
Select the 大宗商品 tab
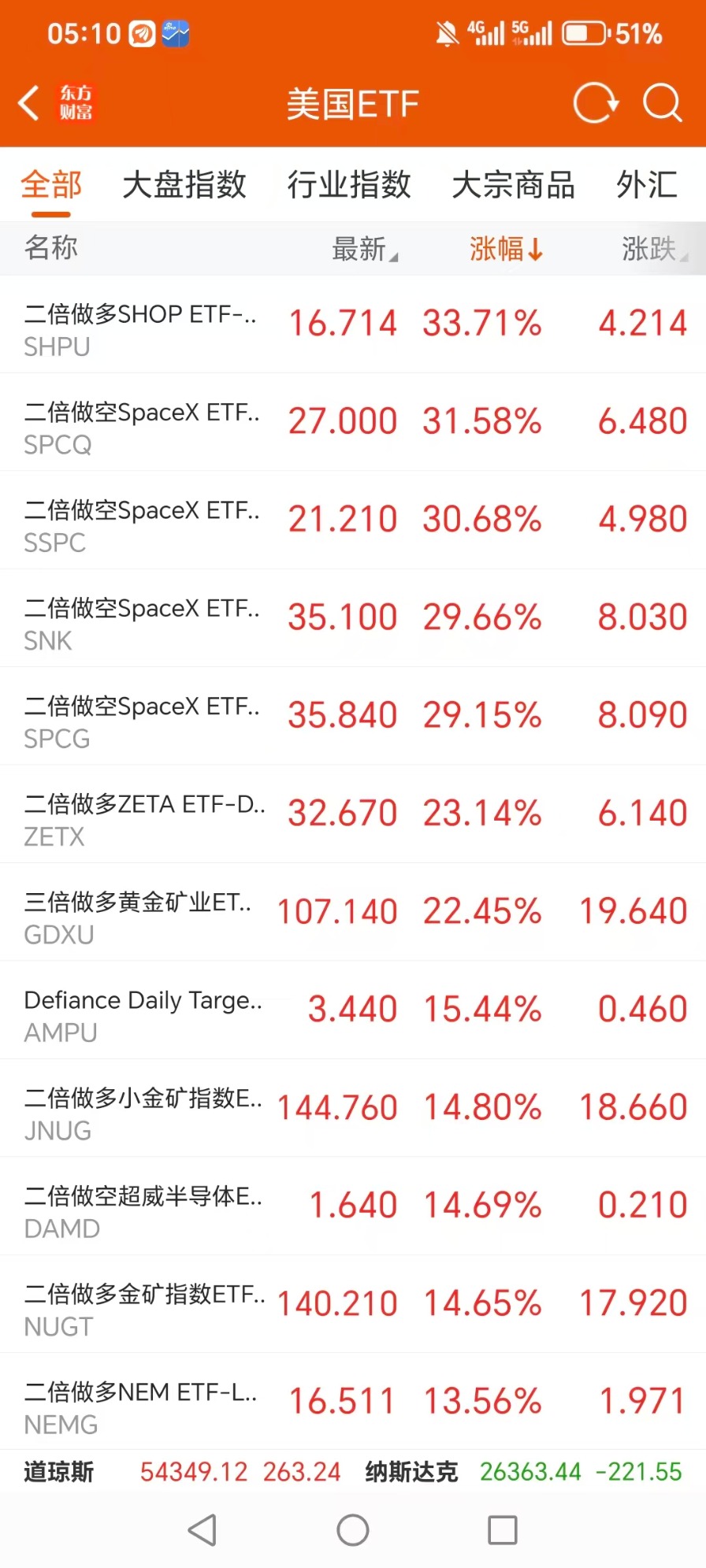(514, 185)
